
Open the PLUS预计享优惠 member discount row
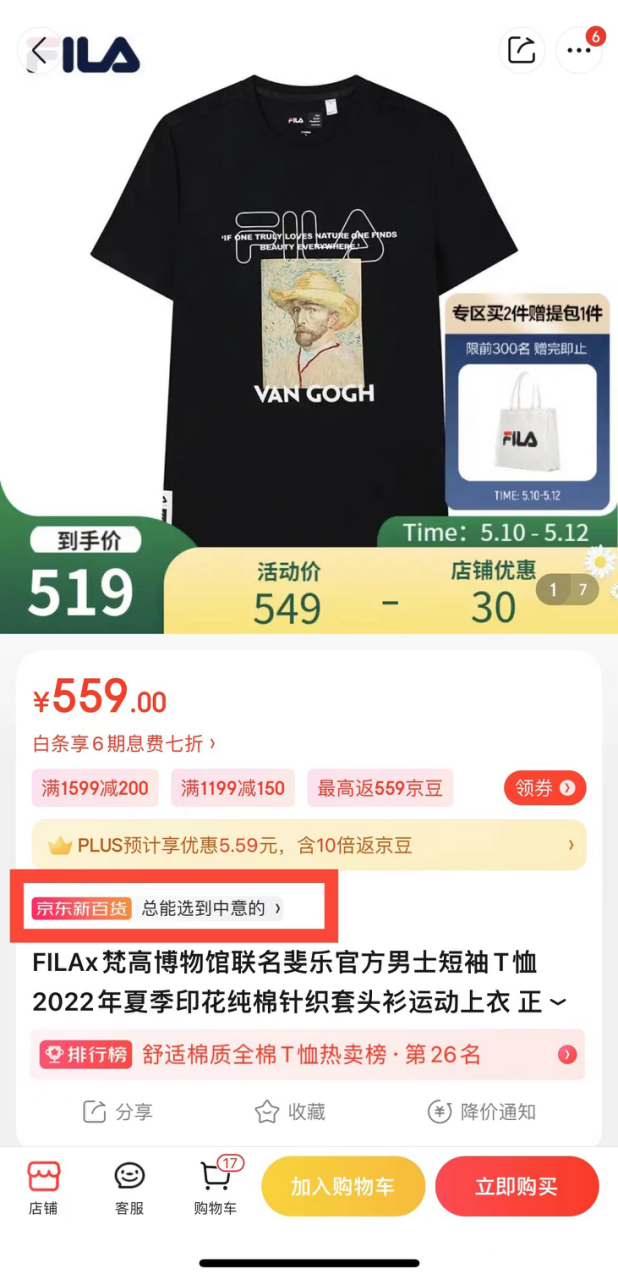308,845
